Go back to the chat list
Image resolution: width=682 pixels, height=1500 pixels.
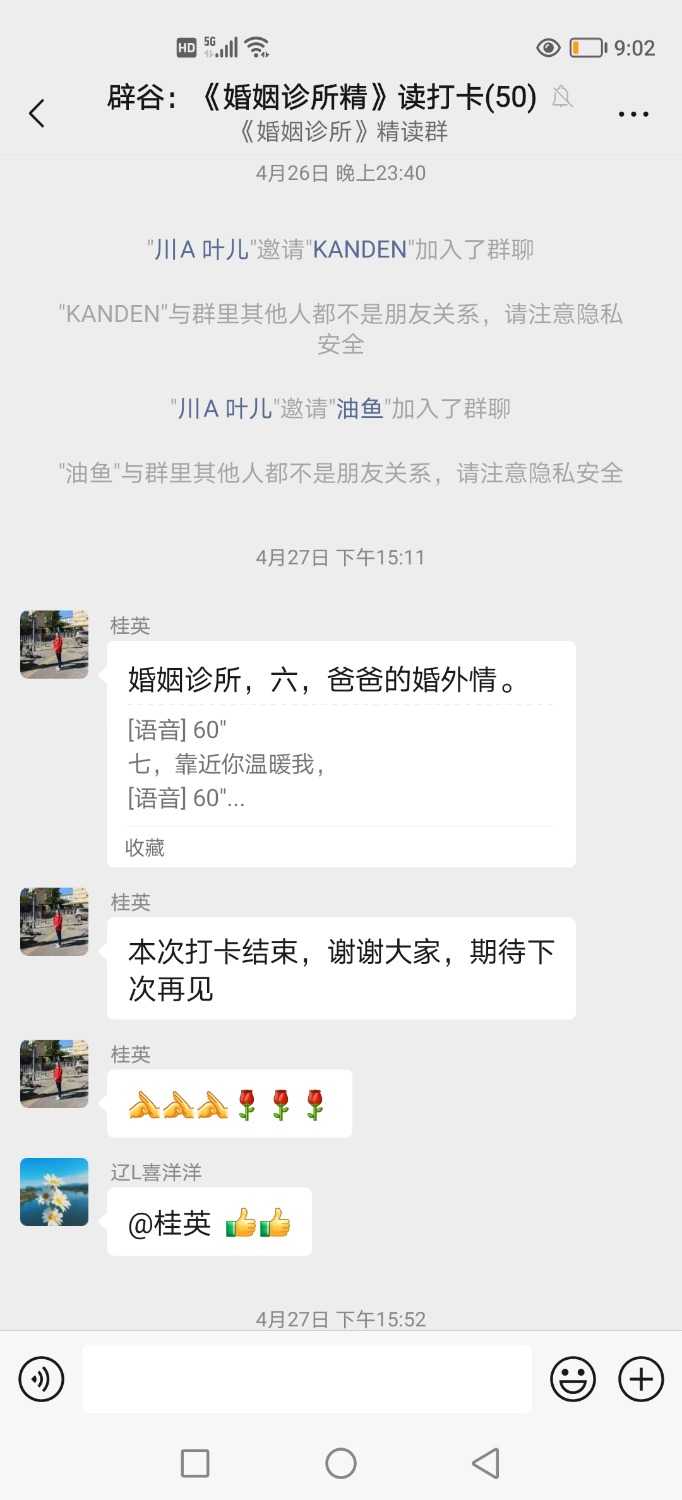pos(37,113)
